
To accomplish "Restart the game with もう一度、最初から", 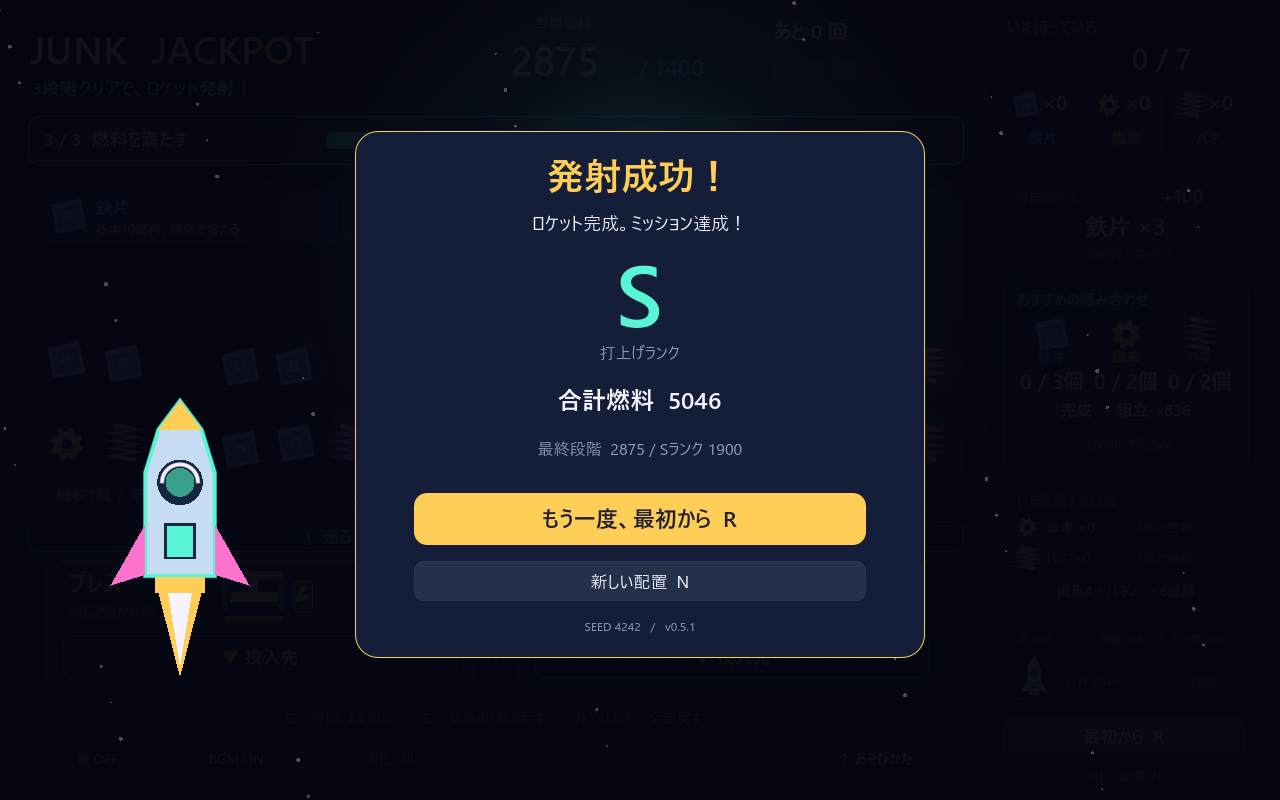I will pyautogui.click(x=640, y=519).
